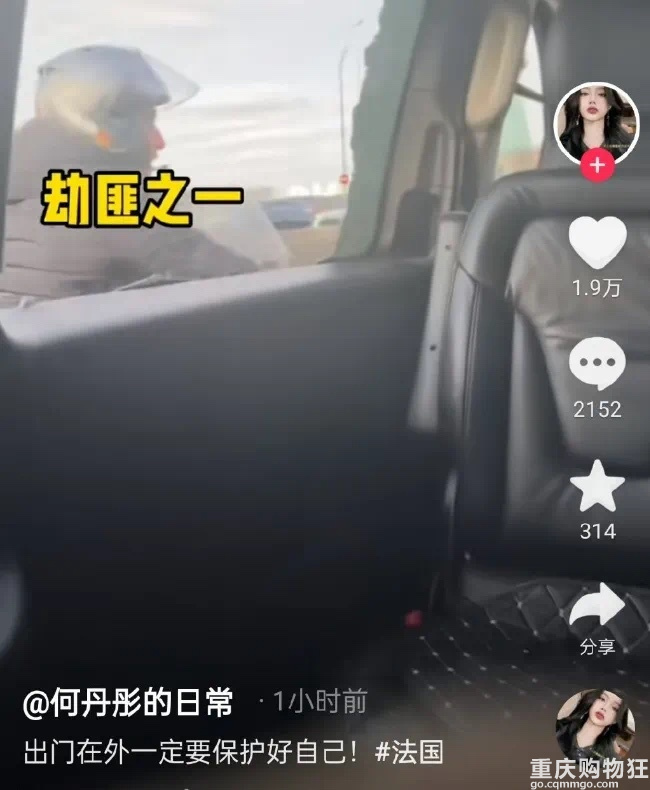
Task: Share this video via 分享
Action: coord(597,608)
